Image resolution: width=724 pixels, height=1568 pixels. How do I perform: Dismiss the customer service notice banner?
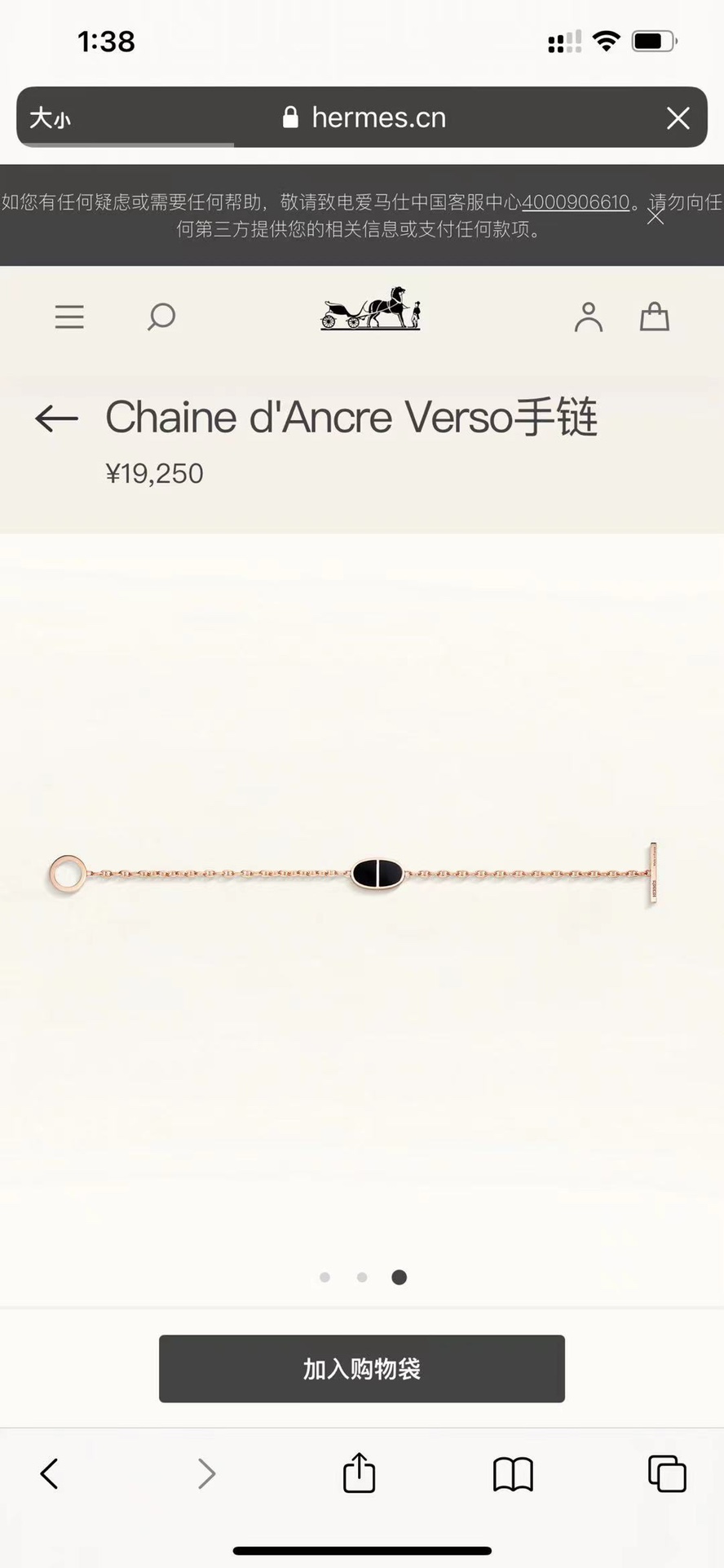[655, 216]
